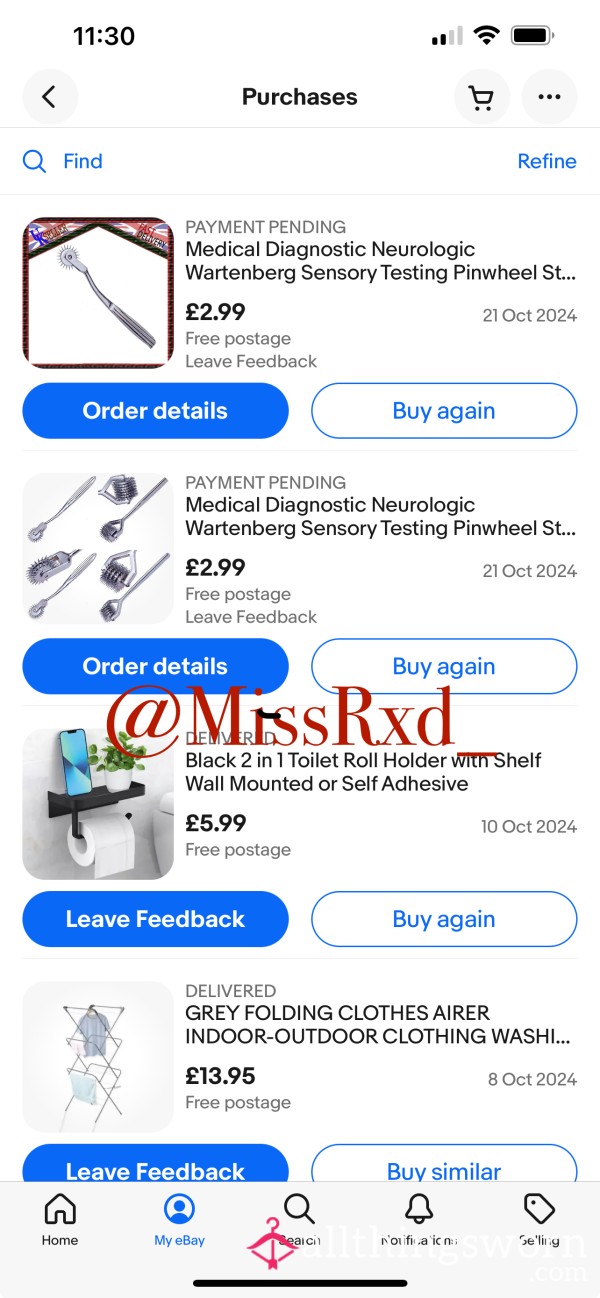
Task: Go to the Search tab
Action: 299,1220
